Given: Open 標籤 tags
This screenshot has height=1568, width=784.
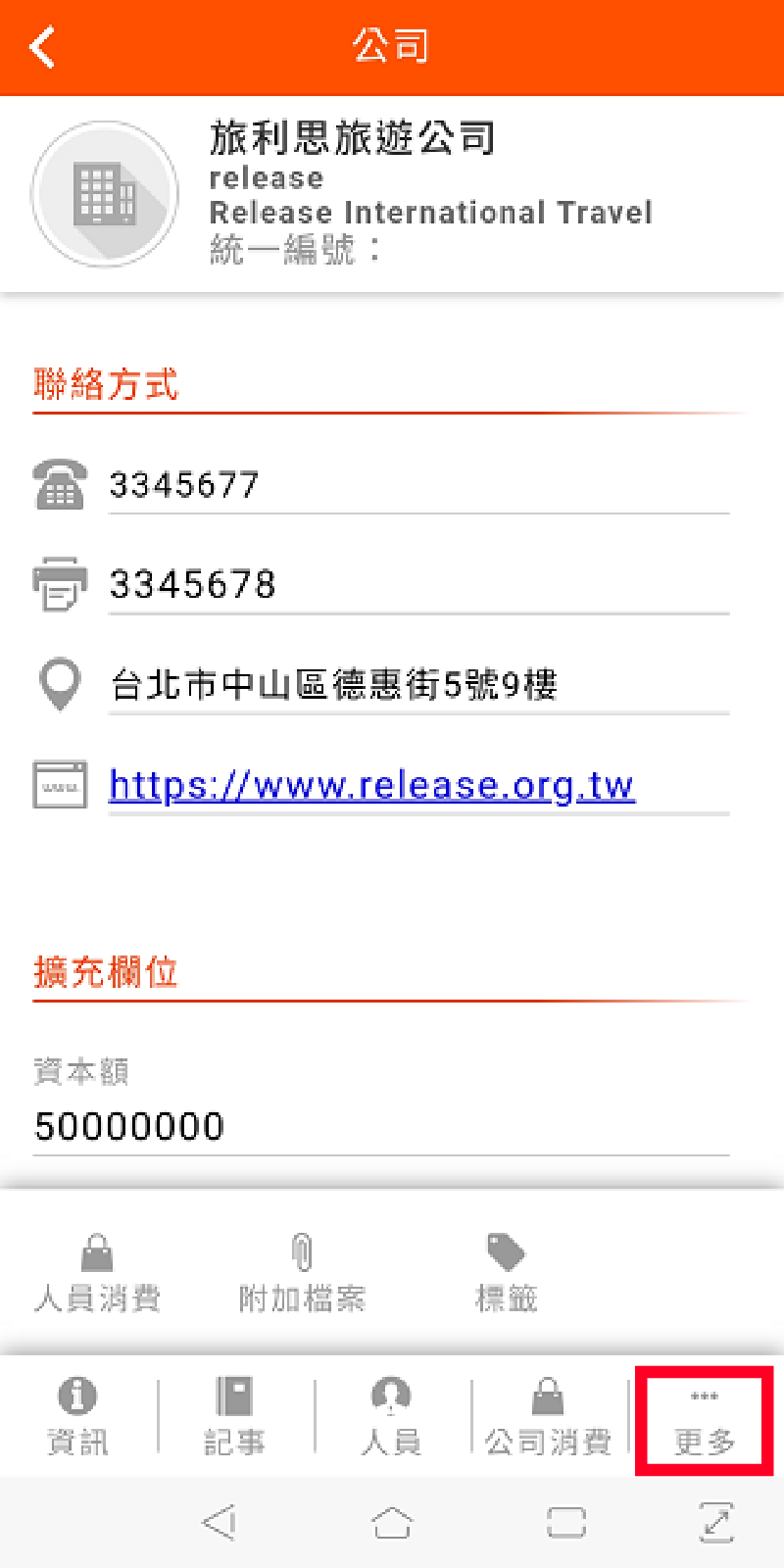Looking at the screenshot, I should click(506, 1274).
